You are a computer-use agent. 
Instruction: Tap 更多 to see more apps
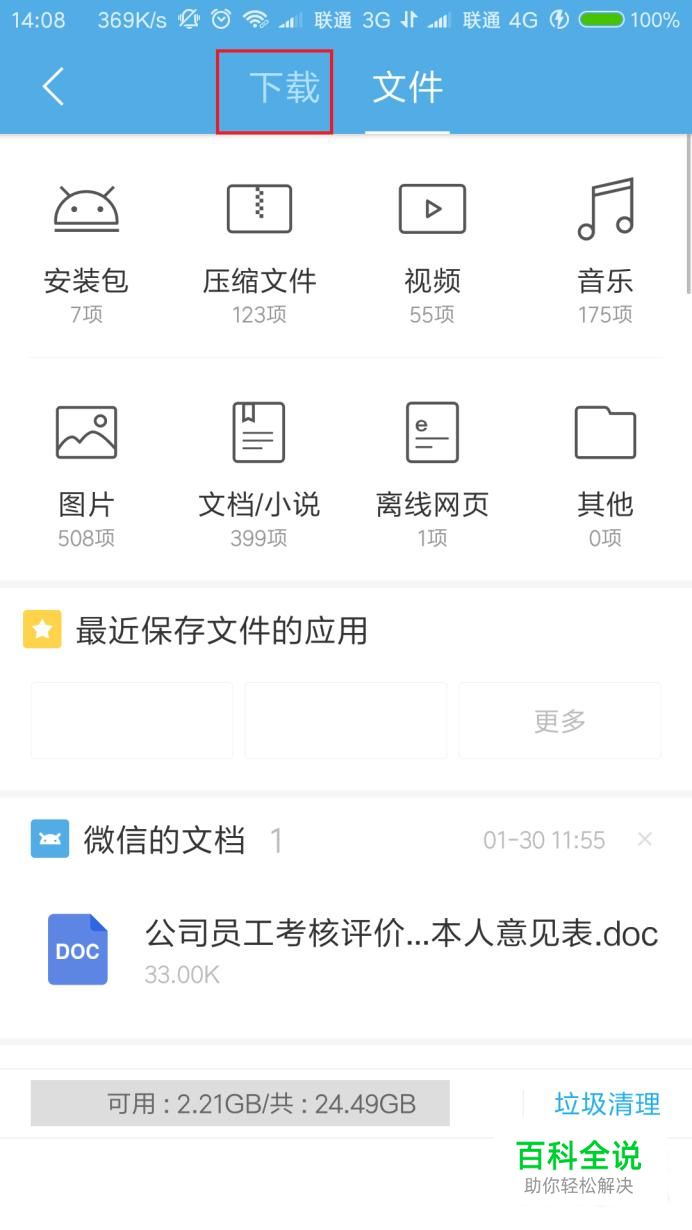tap(560, 720)
